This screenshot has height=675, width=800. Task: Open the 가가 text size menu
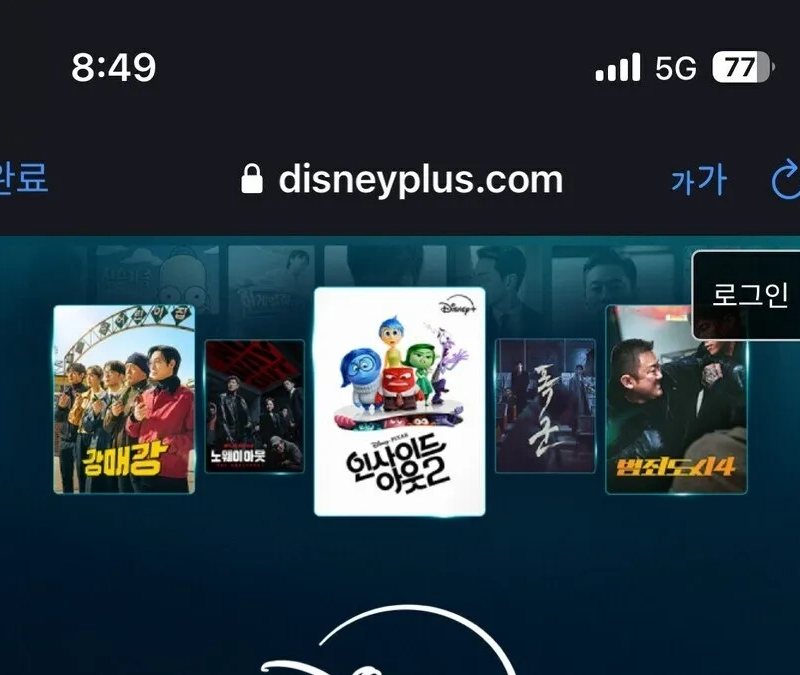pos(698,181)
